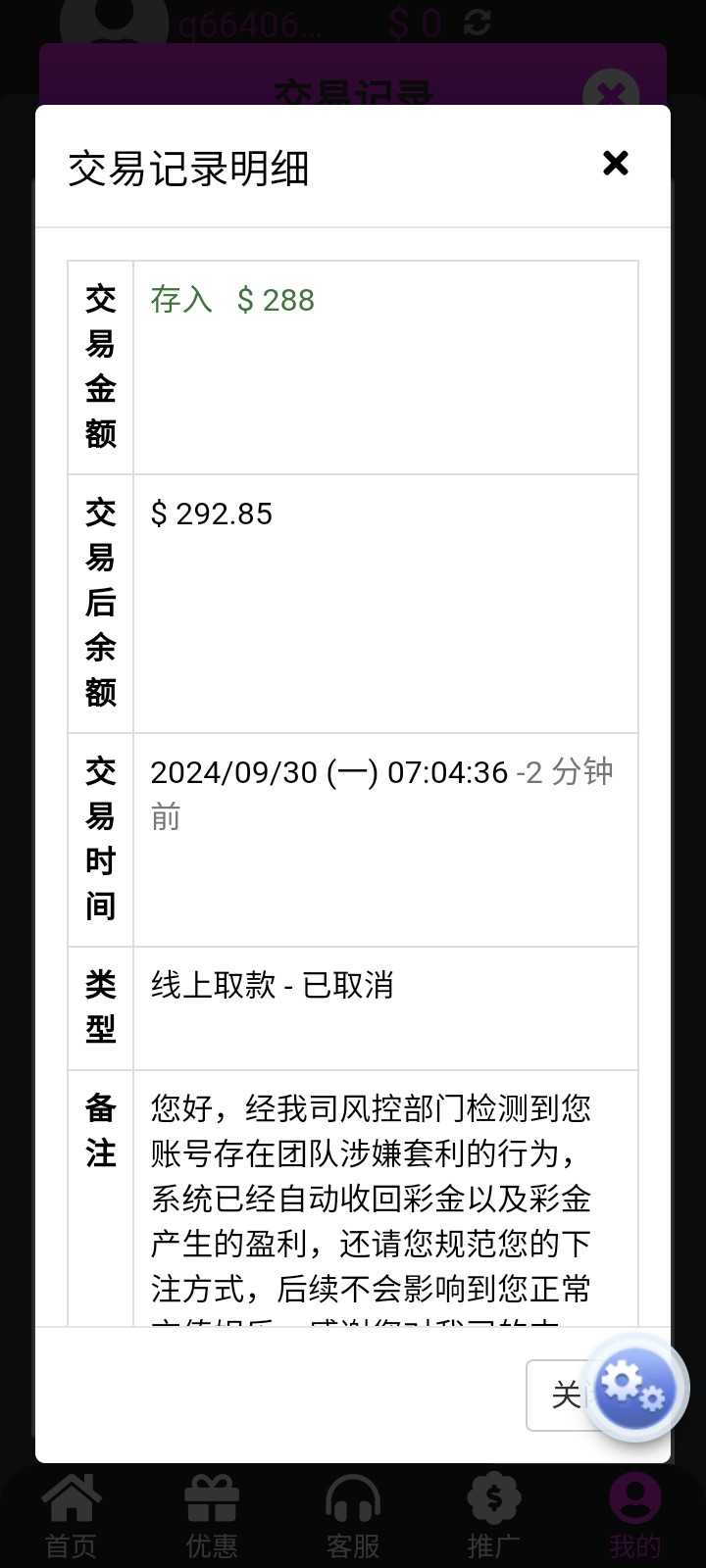
Task: Close the 交易记录明细 dialog with X
Action: pos(615,163)
